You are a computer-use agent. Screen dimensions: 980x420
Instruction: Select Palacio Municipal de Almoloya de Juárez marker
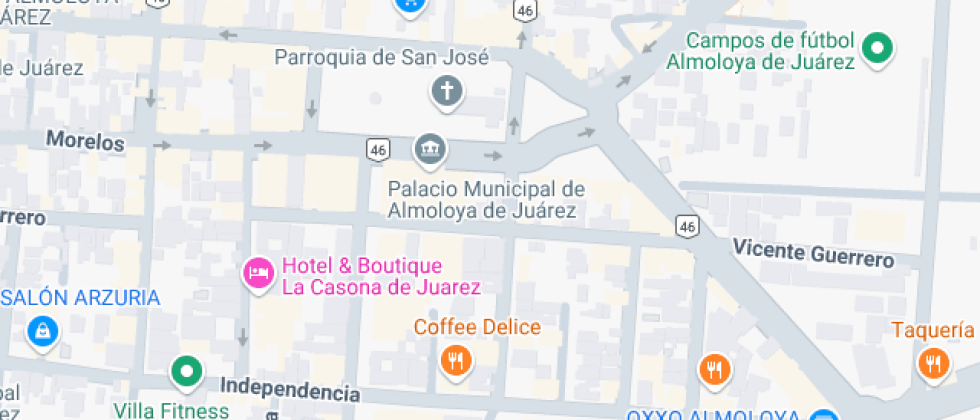(431, 151)
